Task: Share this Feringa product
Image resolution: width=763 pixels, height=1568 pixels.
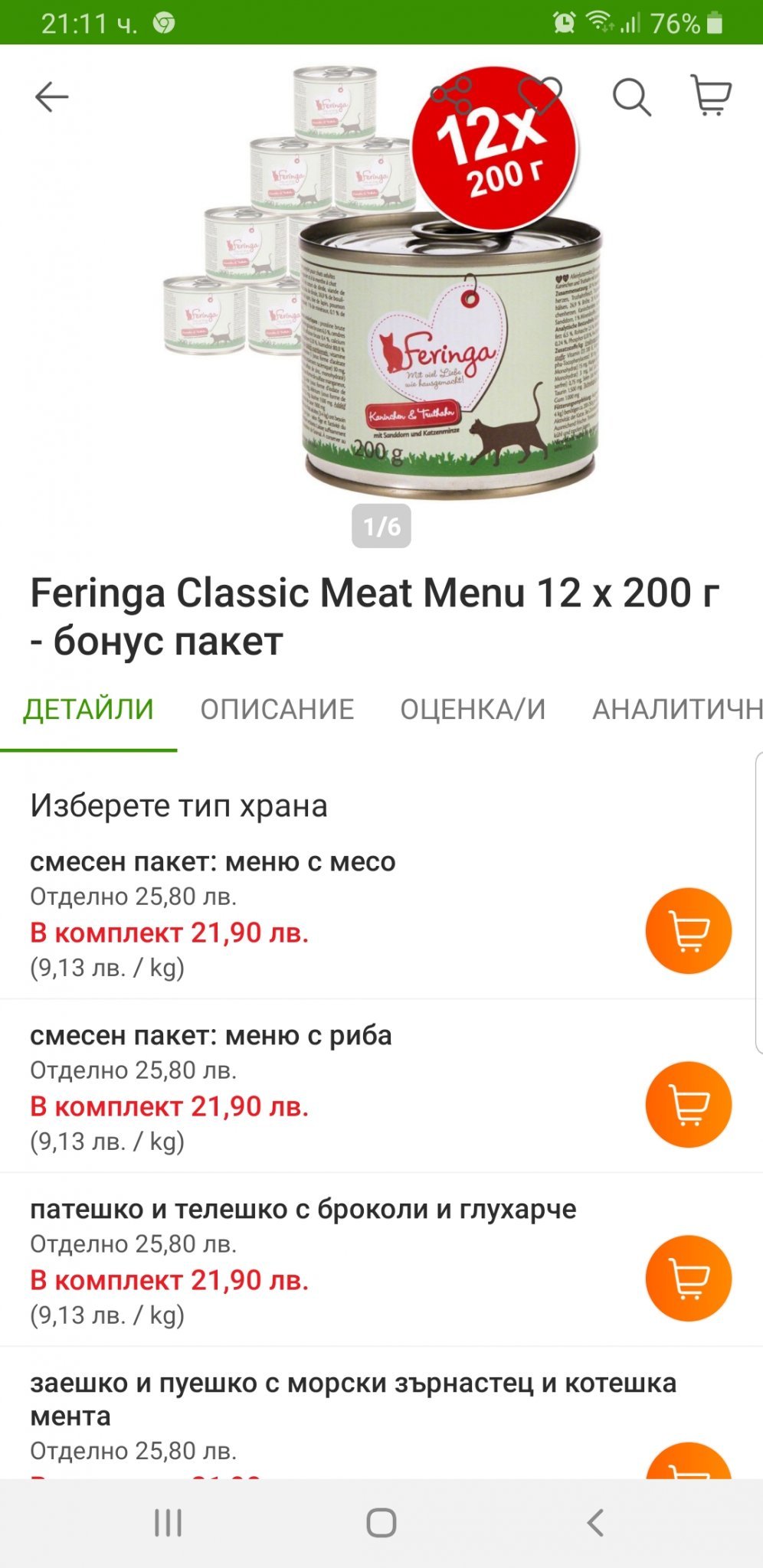Action: pos(450,96)
